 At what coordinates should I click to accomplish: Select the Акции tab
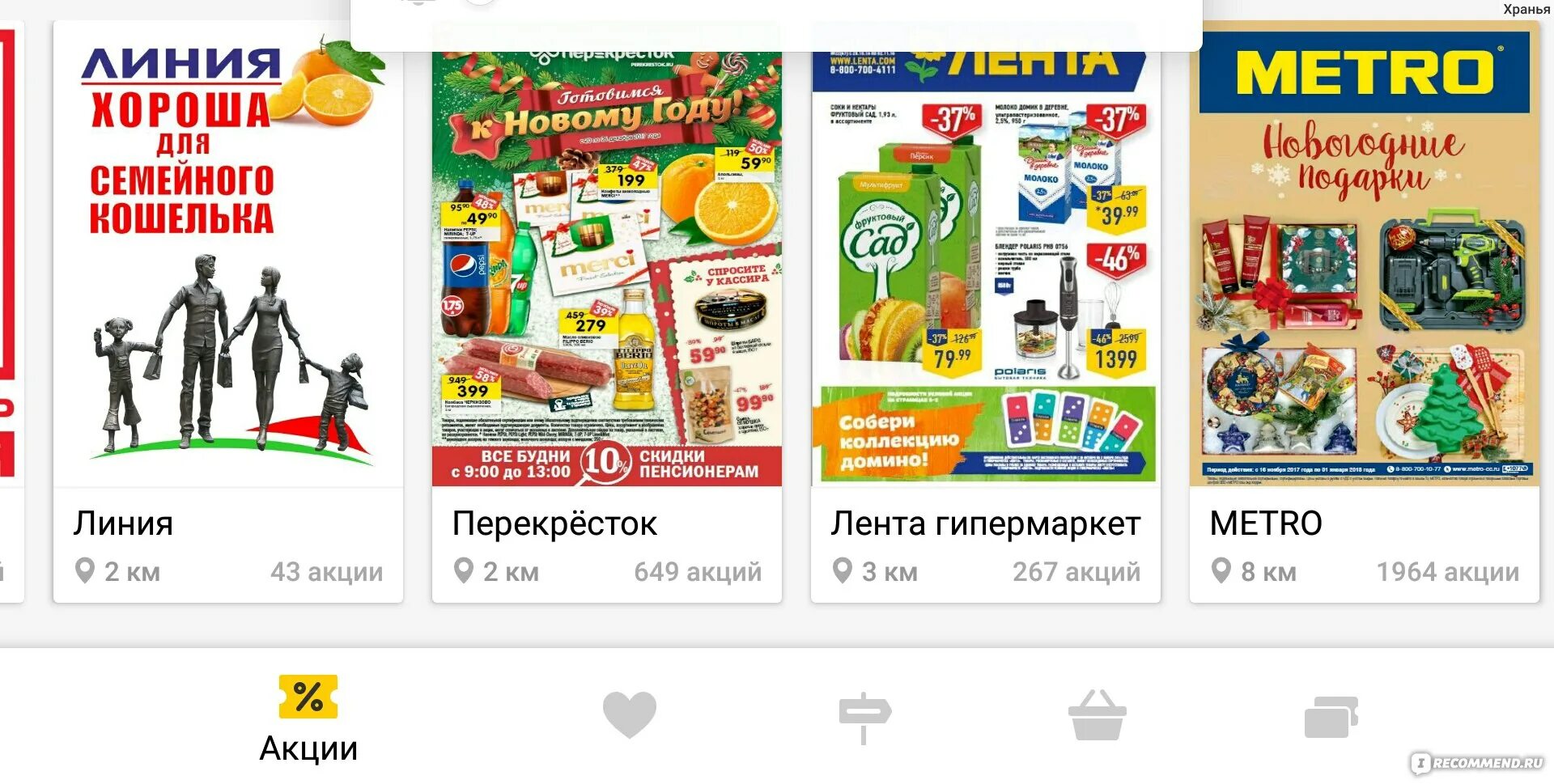[308, 718]
